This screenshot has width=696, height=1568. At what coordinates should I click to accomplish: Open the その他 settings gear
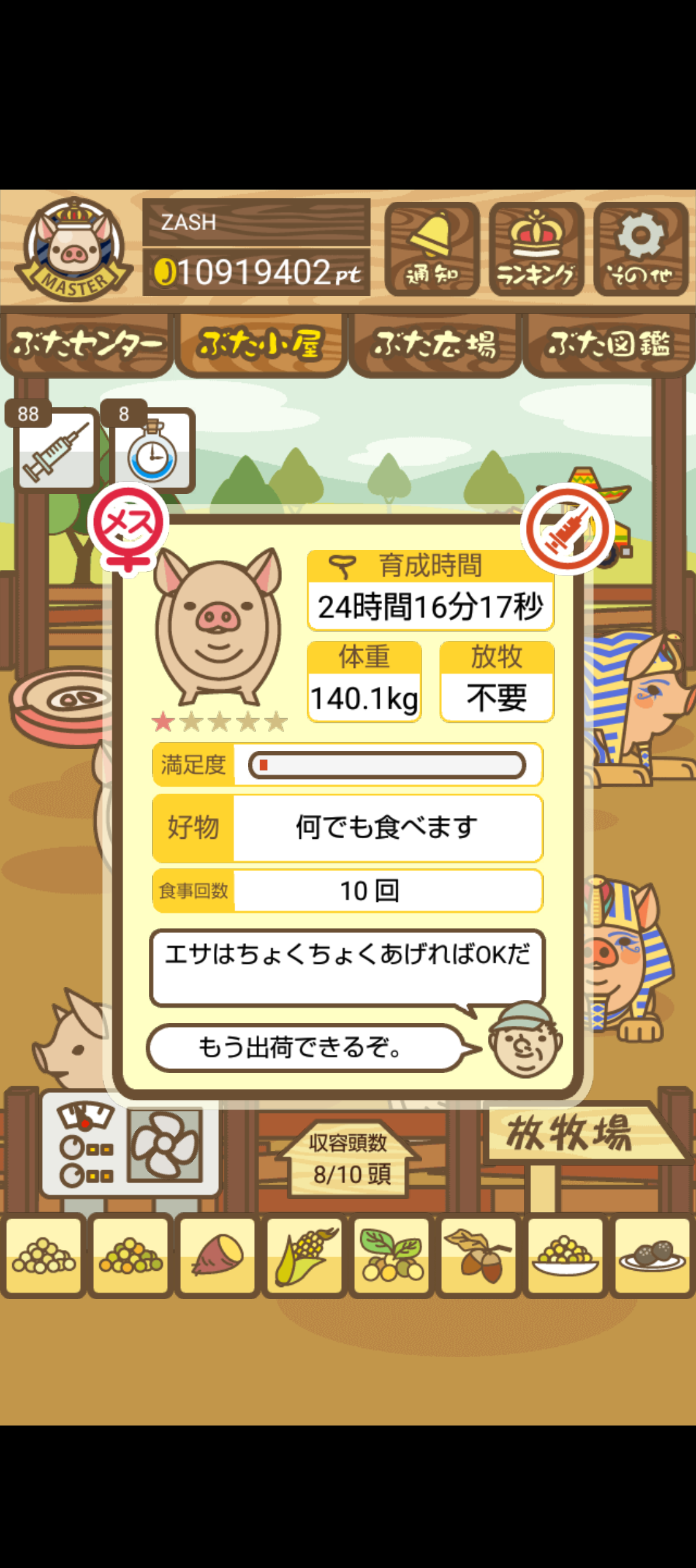(641, 249)
